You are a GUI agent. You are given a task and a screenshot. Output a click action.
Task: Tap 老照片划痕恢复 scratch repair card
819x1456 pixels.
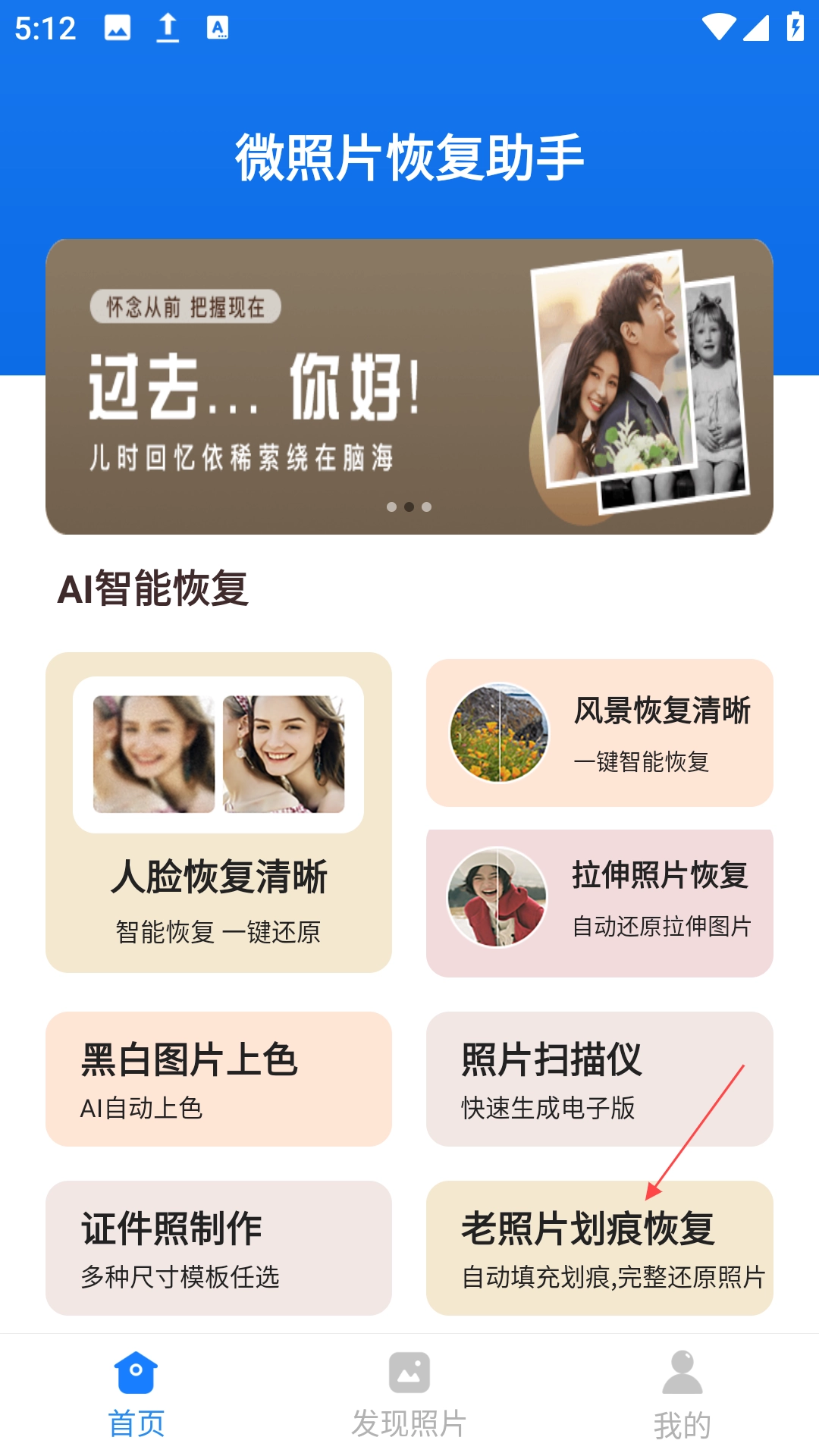point(599,1247)
